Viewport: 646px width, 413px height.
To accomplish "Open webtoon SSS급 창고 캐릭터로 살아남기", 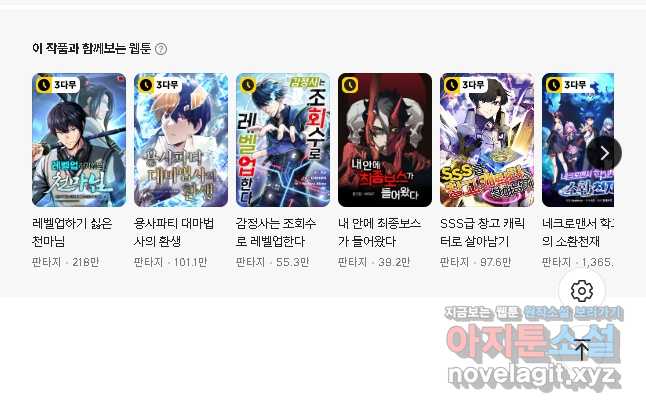I will point(487,139).
